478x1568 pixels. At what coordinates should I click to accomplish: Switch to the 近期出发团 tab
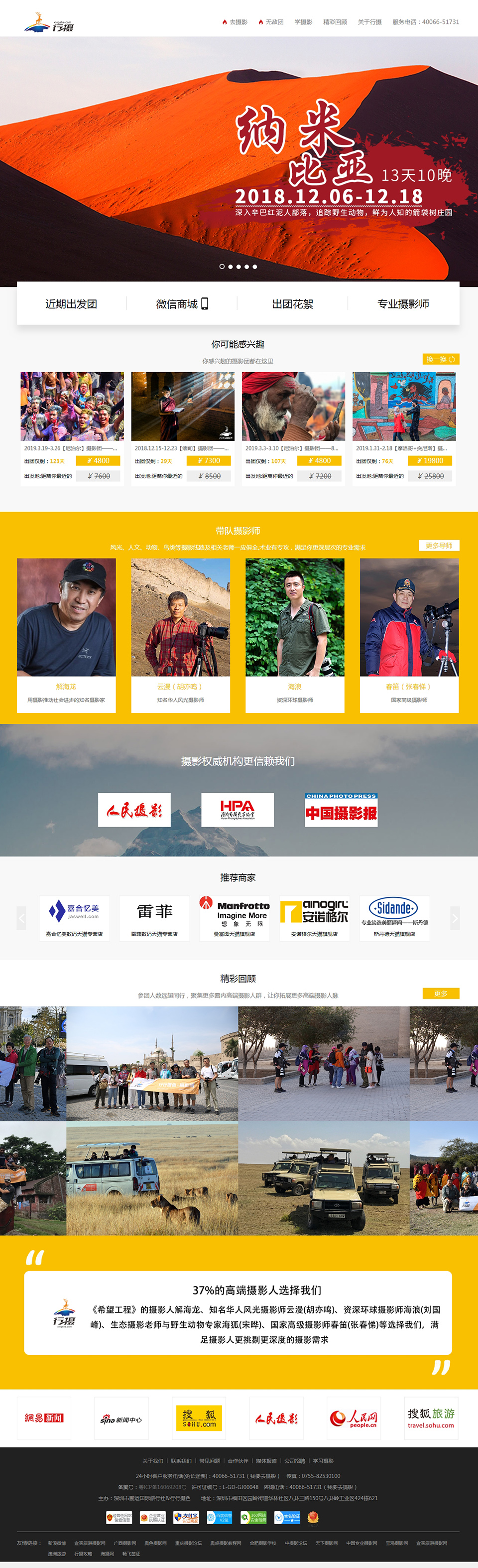coord(71,304)
